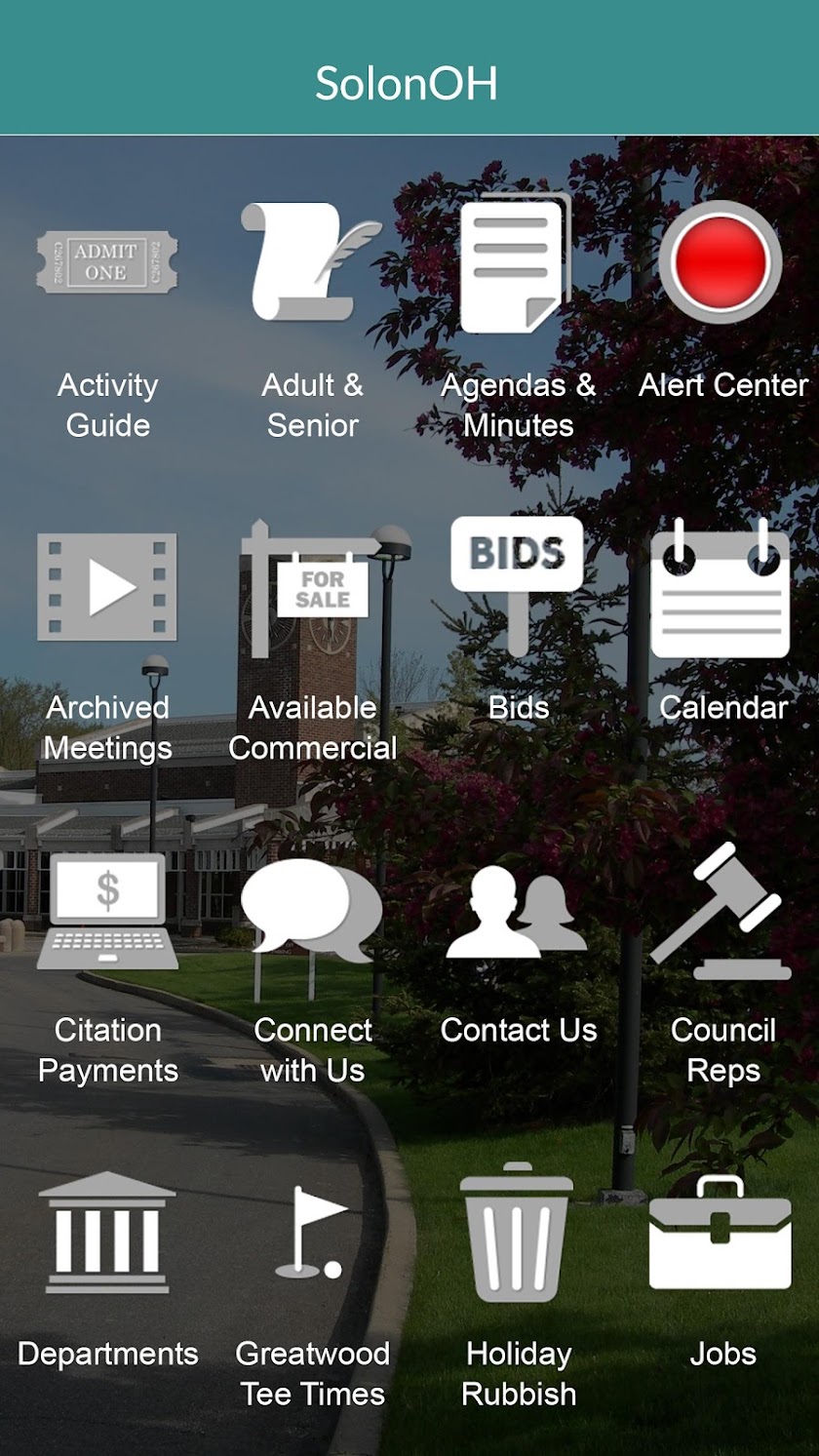Open the Bids section

(517, 587)
